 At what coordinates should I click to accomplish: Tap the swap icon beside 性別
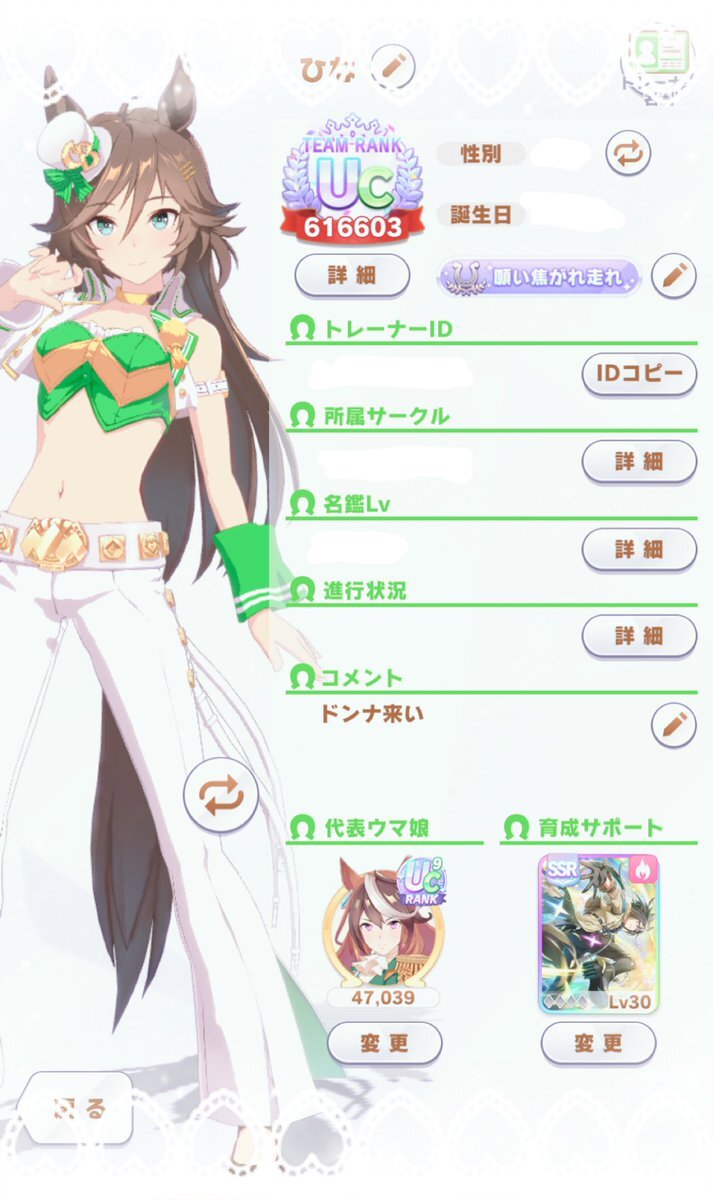pyautogui.click(x=629, y=154)
